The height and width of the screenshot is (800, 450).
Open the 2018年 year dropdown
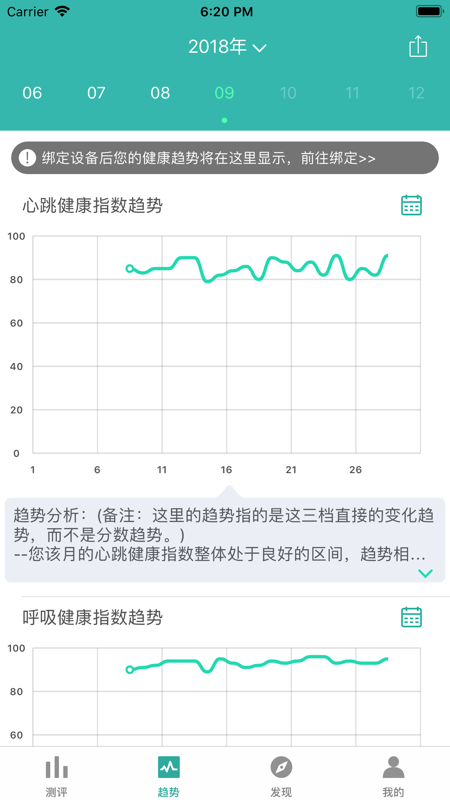[227, 47]
